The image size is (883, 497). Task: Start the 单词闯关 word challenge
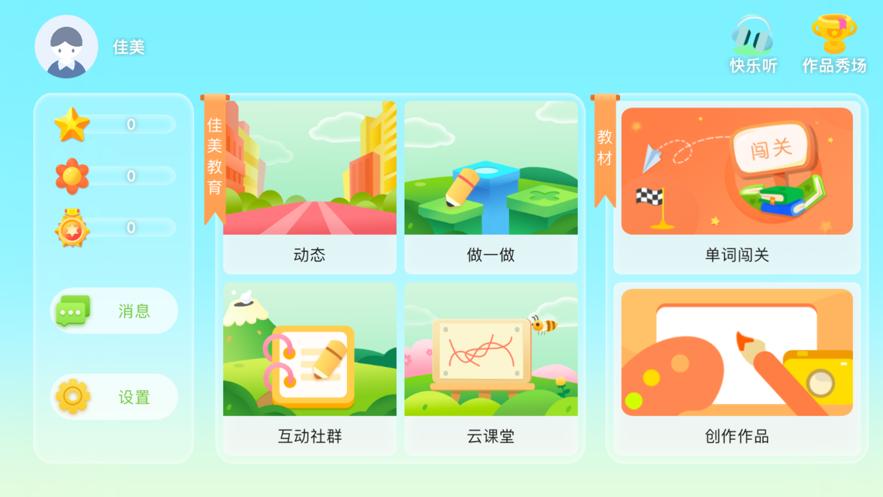pos(737,187)
